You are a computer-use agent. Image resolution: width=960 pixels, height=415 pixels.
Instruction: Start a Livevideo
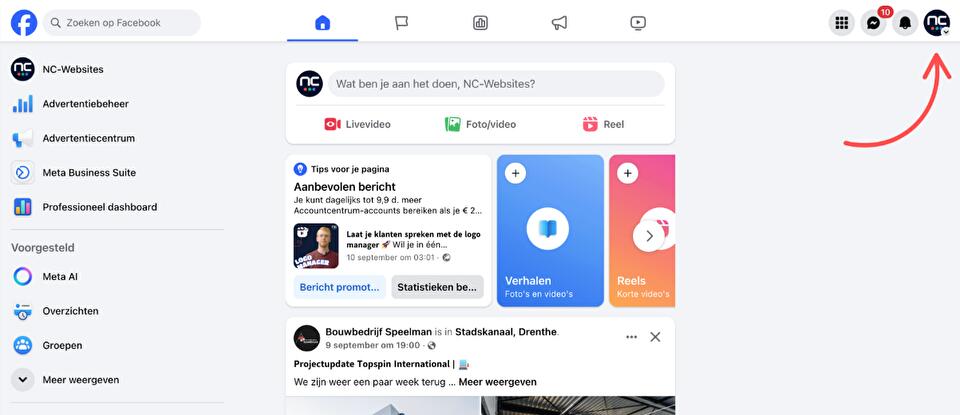click(x=357, y=124)
